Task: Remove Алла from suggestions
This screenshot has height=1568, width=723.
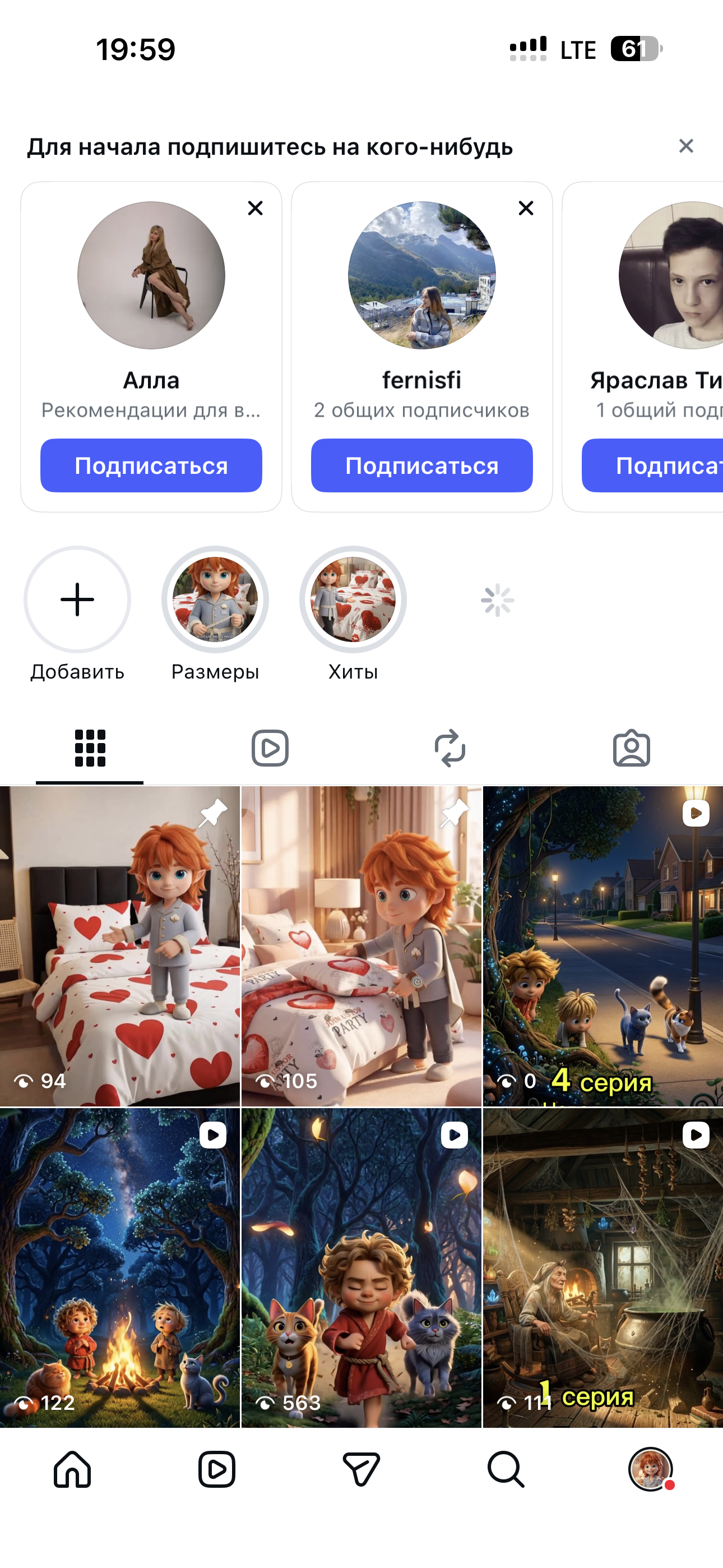Action: tap(256, 208)
